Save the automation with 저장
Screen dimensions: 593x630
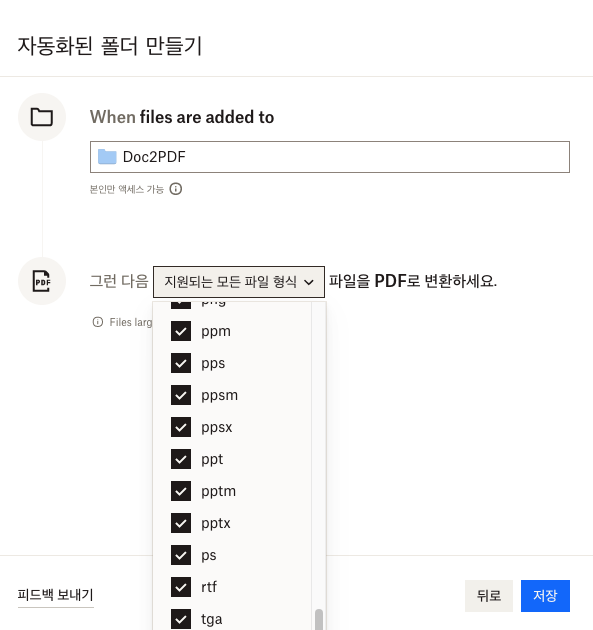tap(545, 596)
